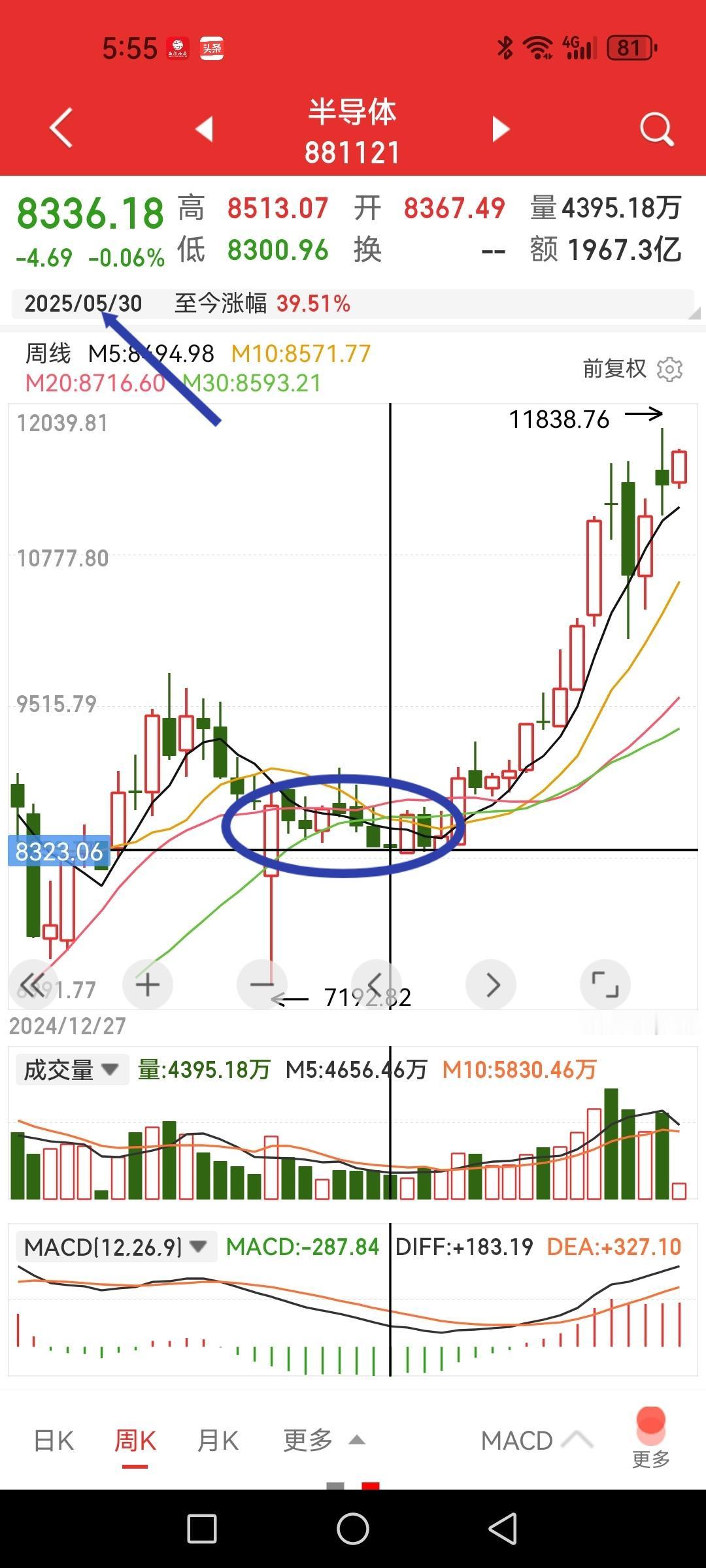Open the MACD(12,26,9) indicator dropdown

point(116,1247)
